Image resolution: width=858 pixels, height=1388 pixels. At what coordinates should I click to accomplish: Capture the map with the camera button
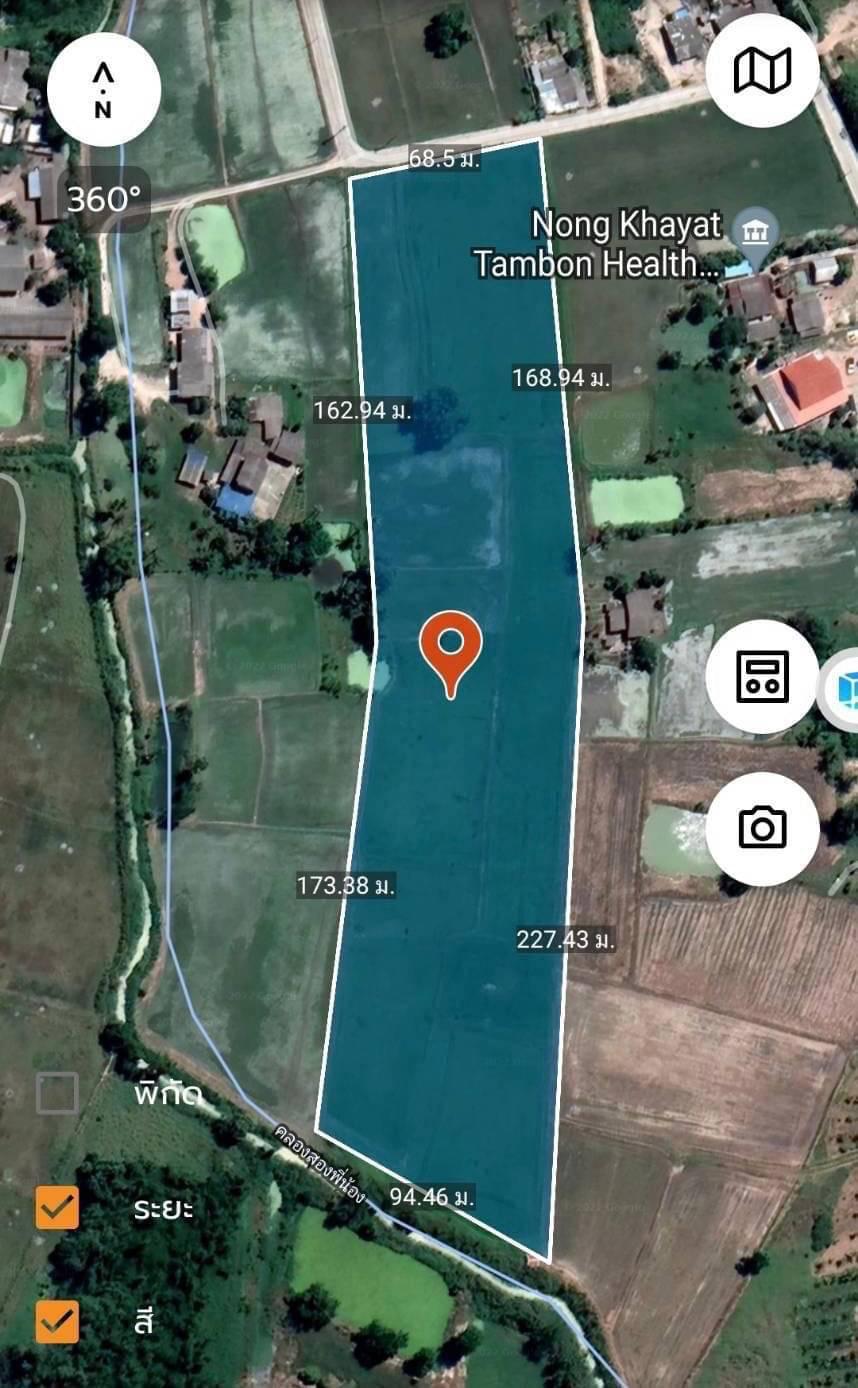point(762,828)
